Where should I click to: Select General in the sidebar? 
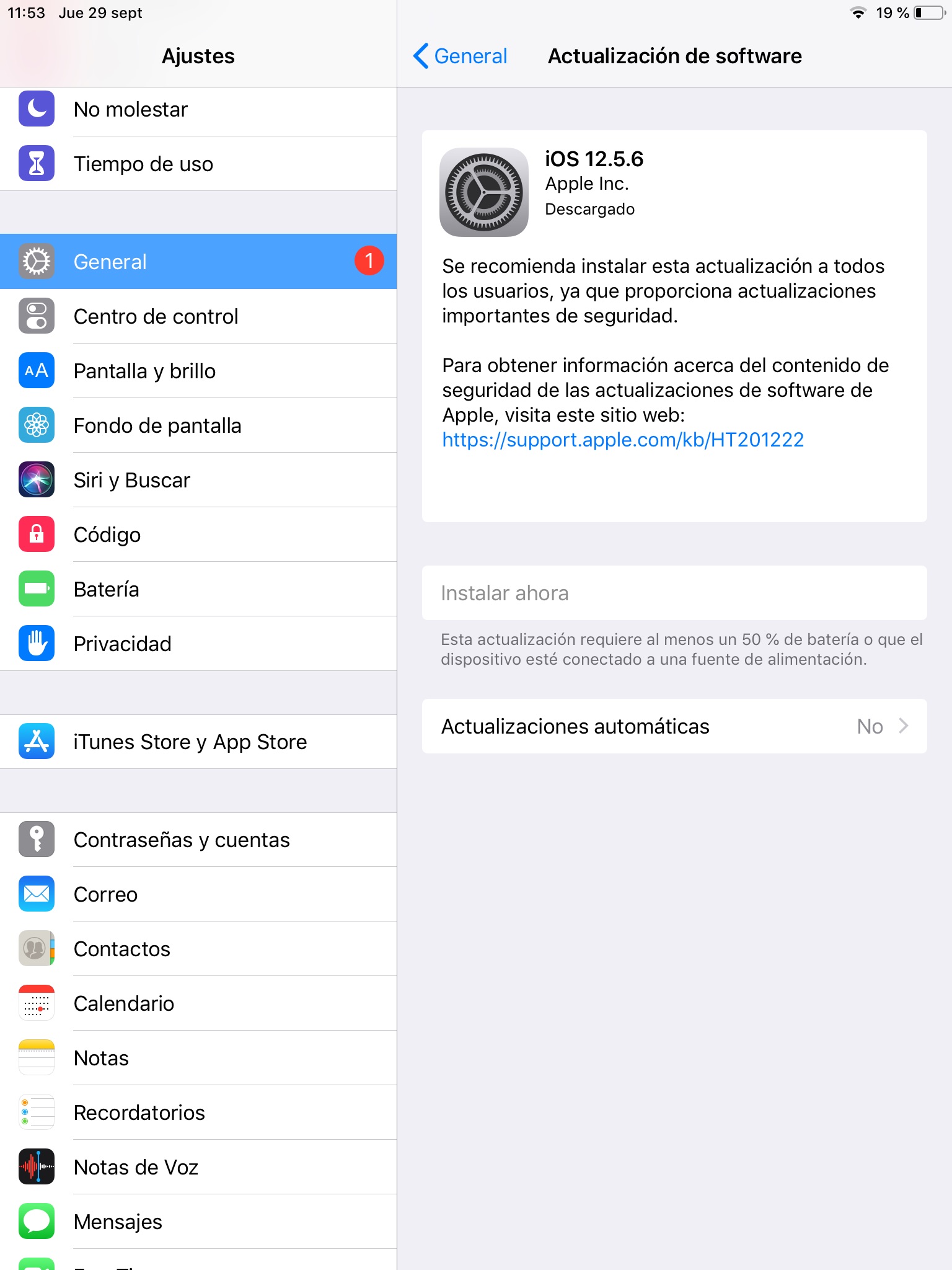[198, 262]
